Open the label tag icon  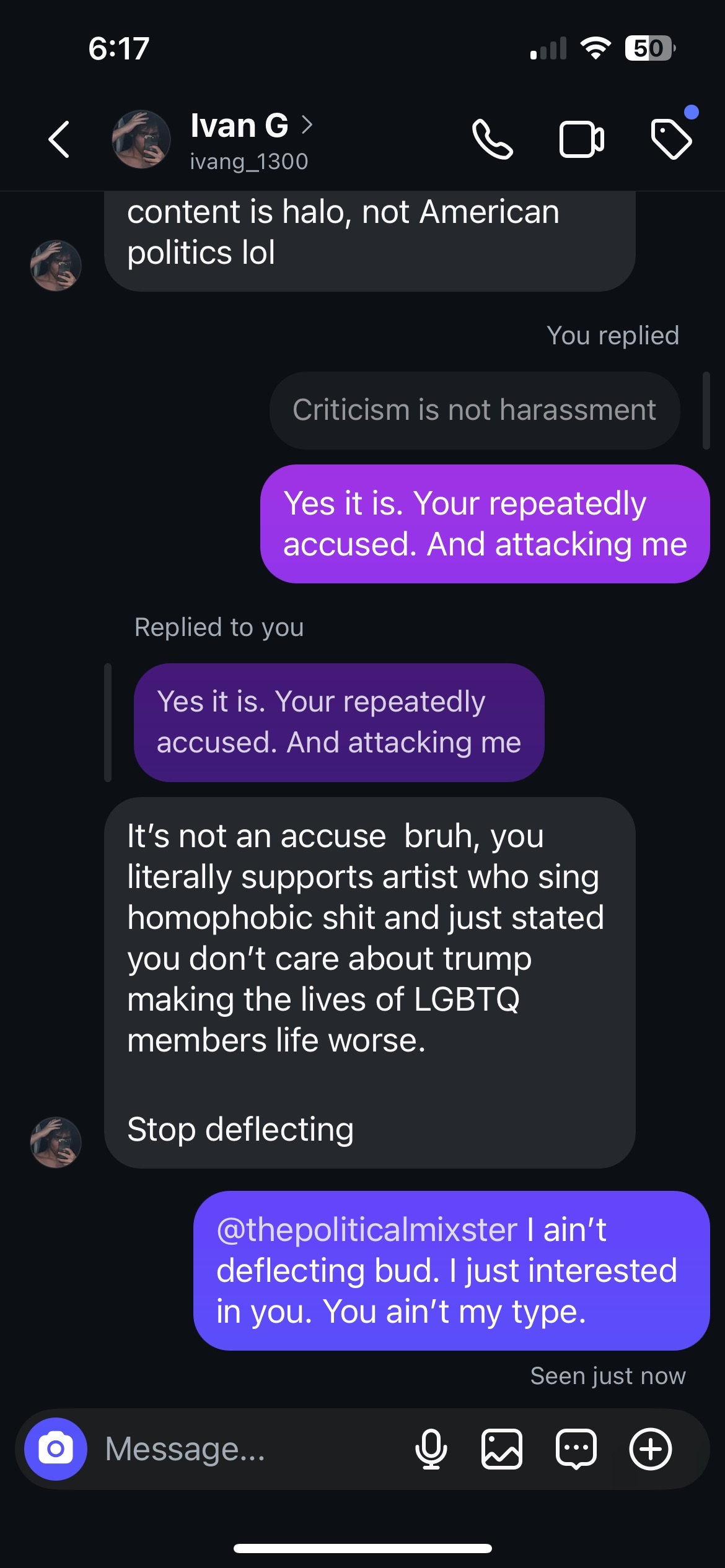672,139
